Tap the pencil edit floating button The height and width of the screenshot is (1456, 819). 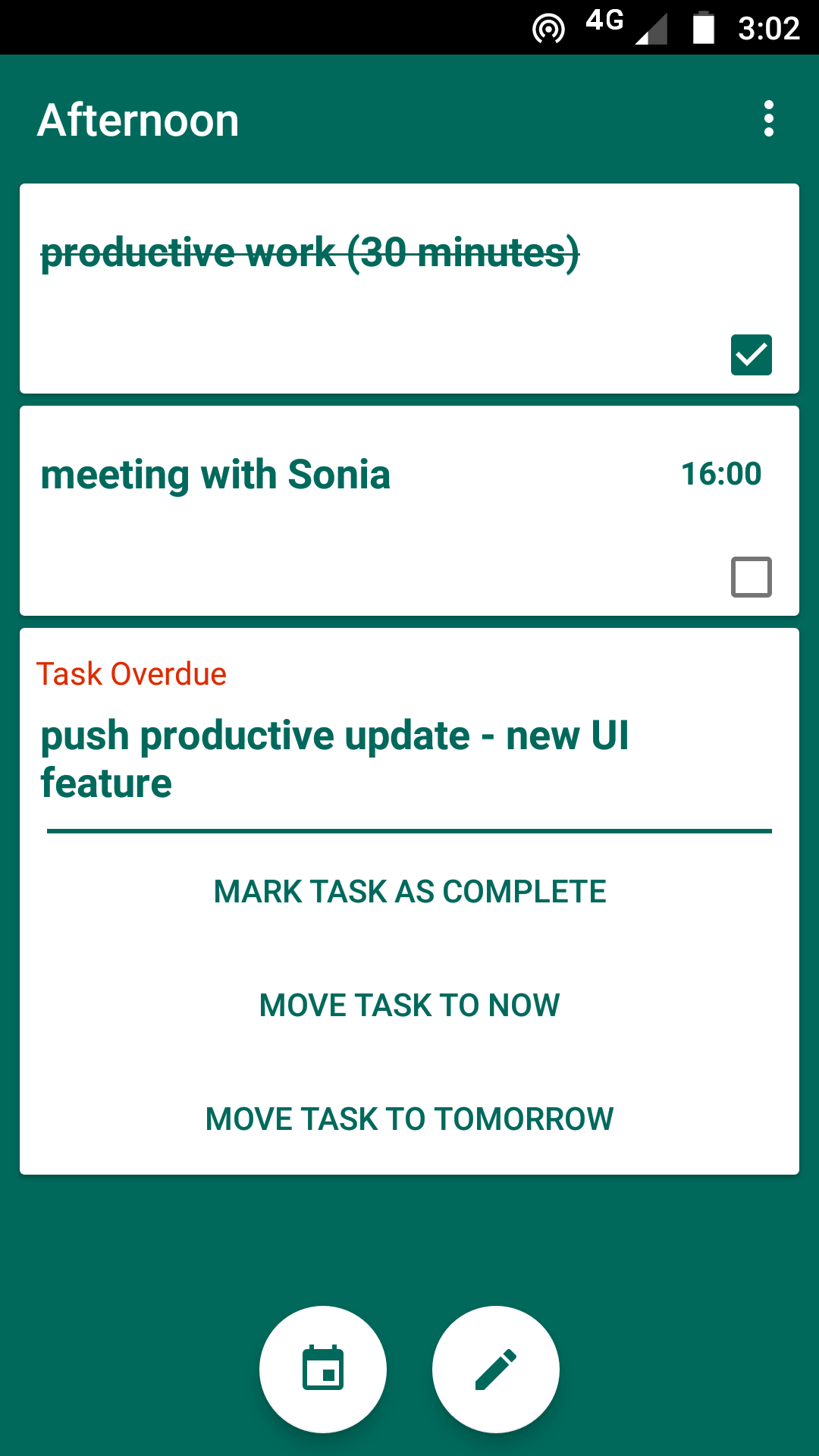click(x=496, y=1369)
